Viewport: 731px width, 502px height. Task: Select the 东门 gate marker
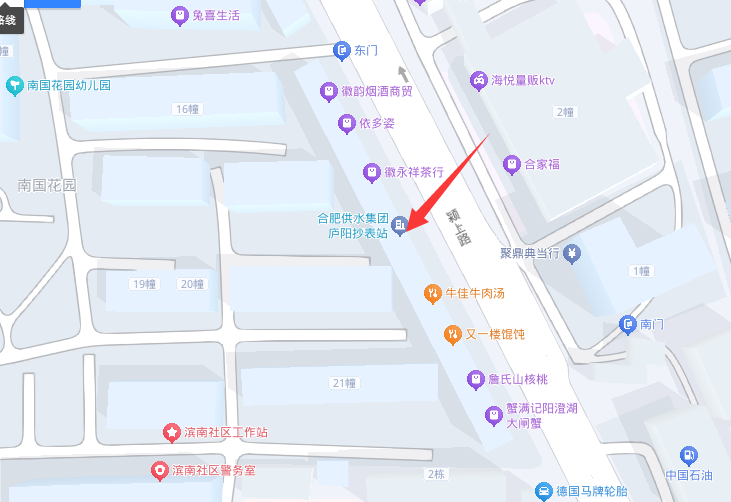point(341,49)
